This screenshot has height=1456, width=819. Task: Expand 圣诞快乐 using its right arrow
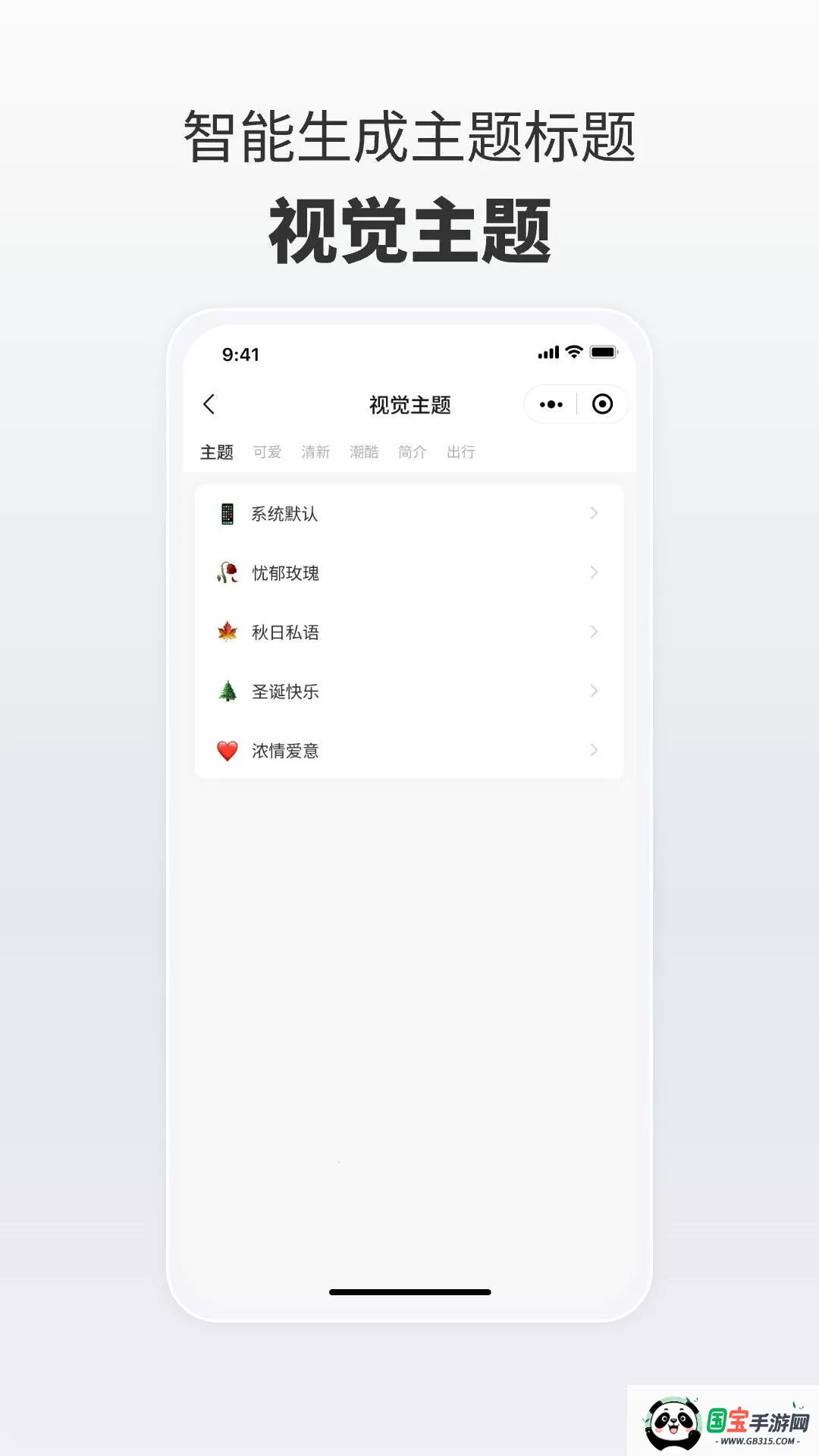(595, 691)
